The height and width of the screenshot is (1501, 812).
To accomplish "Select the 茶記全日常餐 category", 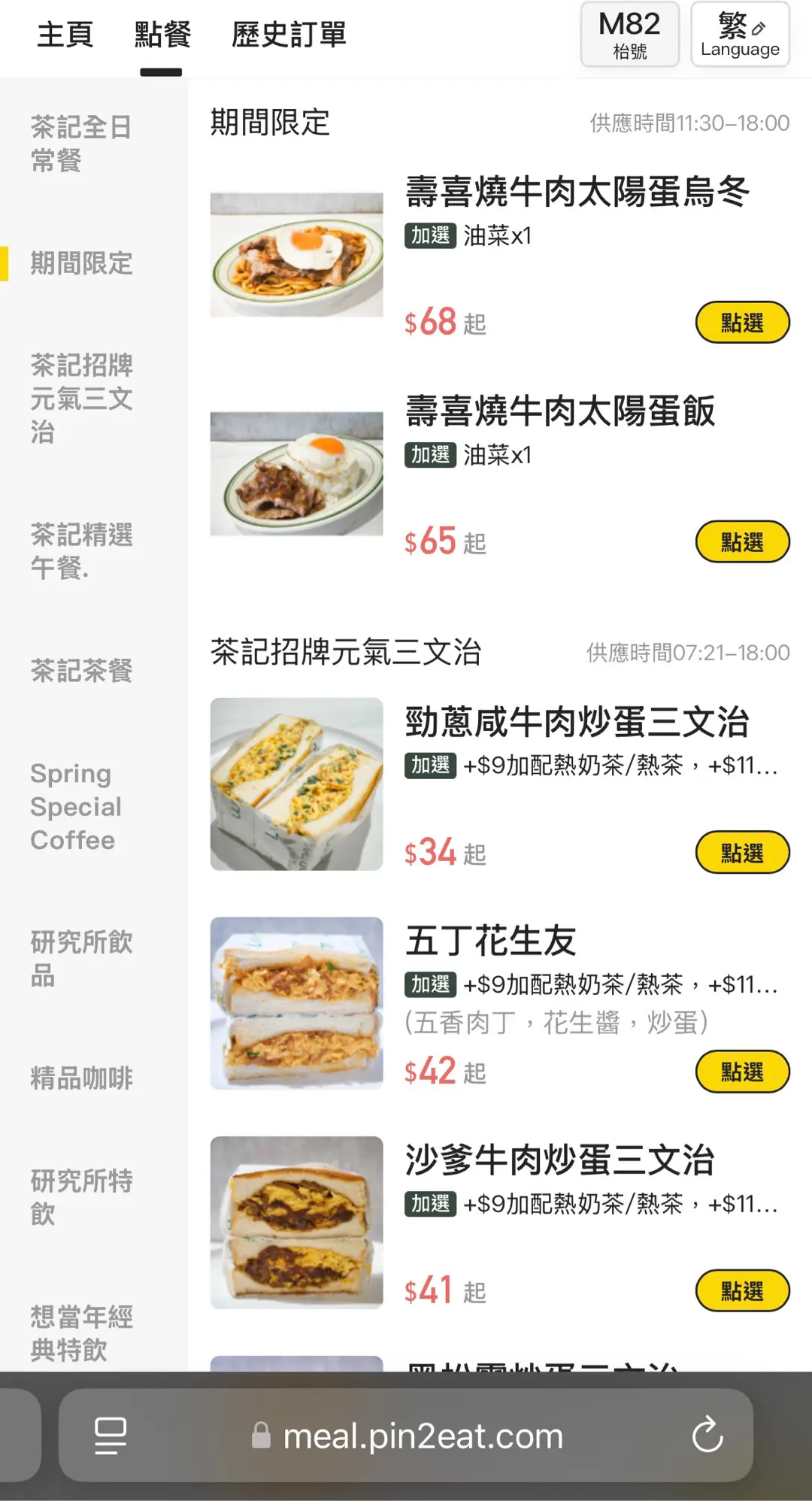I will pyautogui.click(x=81, y=143).
